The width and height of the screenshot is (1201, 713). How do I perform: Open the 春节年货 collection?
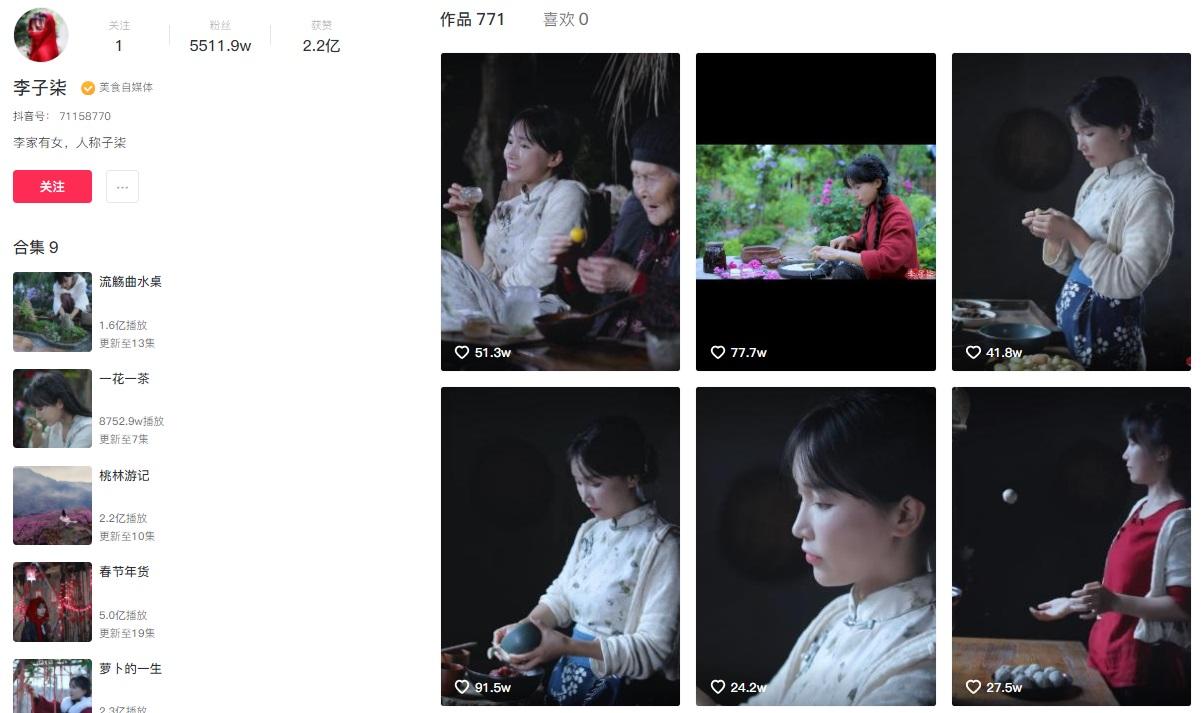coord(123,572)
